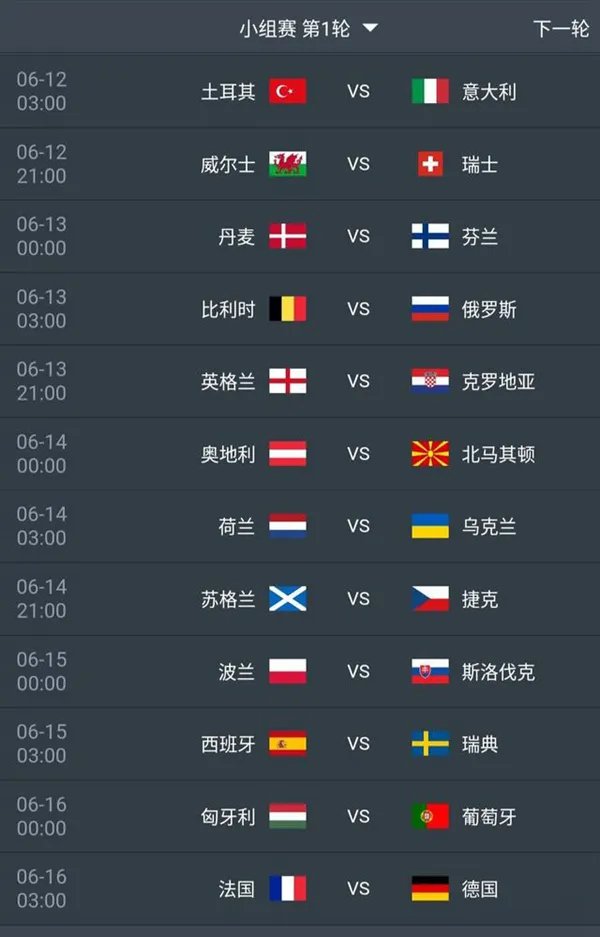Open the 荷兰 vs 乌克兰 match
This screenshot has height=937, width=600.
pos(358,526)
